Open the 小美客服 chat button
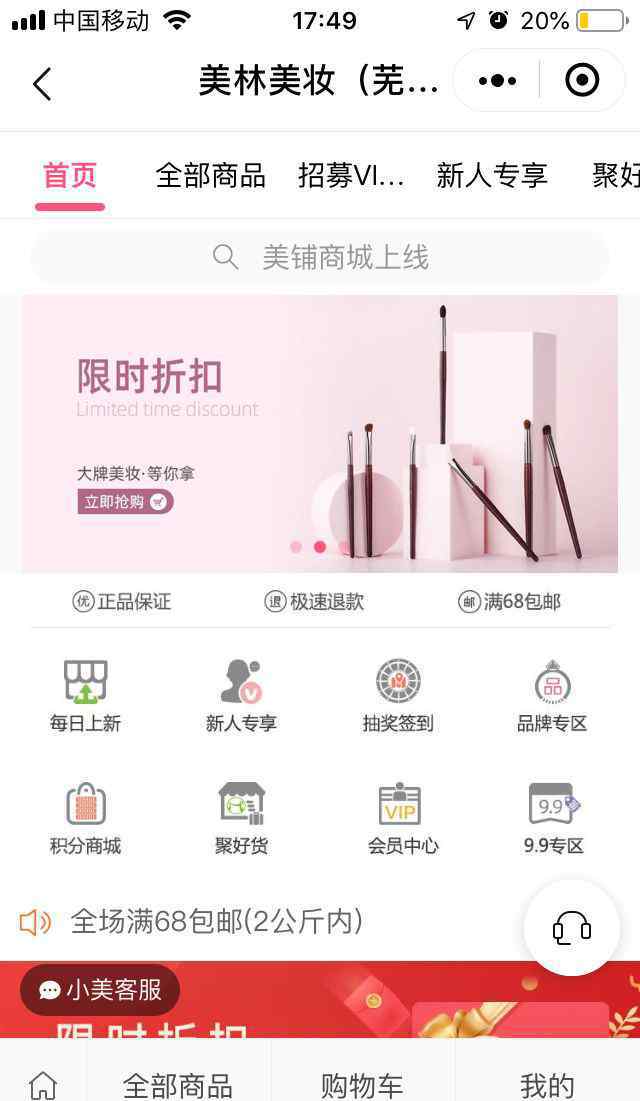Viewport: 640px width, 1101px height. [x=100, y=990]
